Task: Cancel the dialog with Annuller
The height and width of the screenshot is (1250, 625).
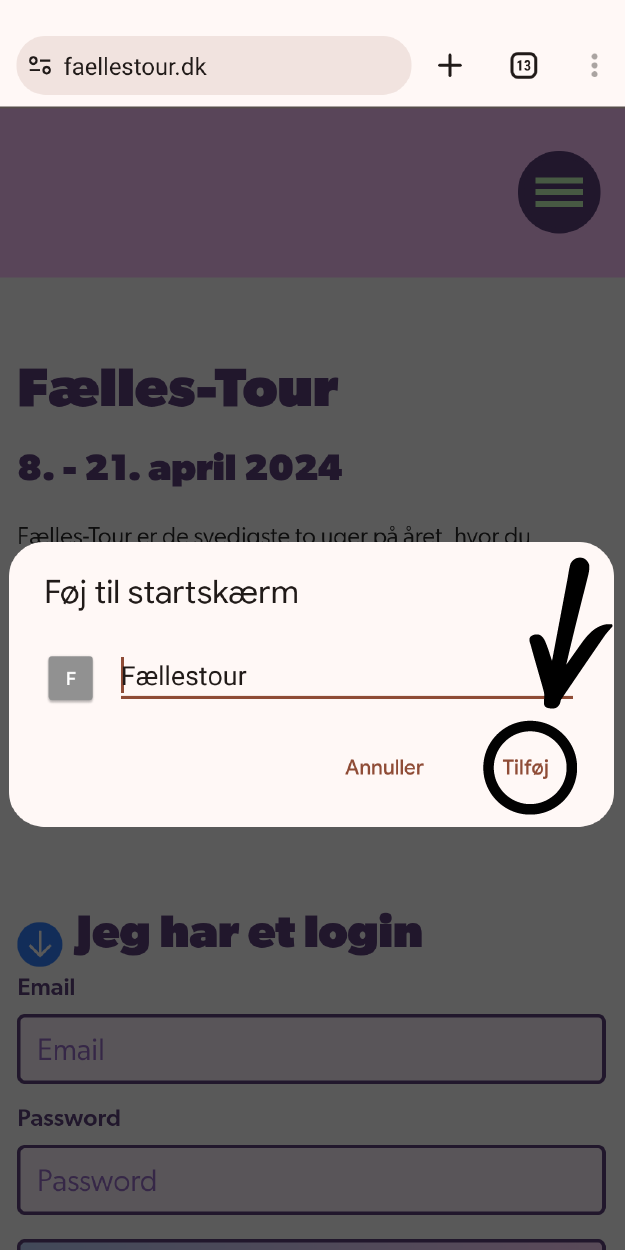Action: click(x=384, y=768)
